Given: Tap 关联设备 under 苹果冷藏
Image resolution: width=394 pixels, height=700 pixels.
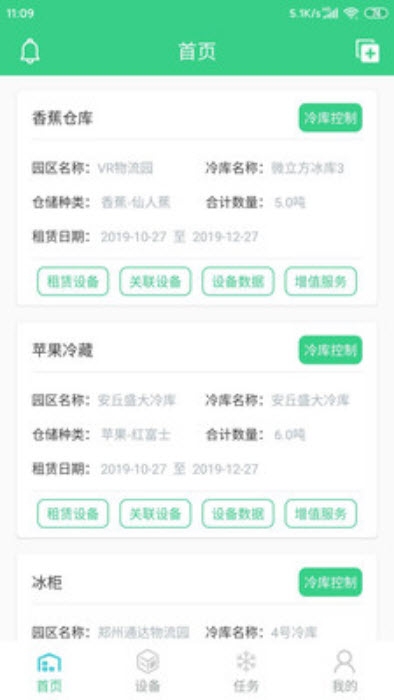Looking at the screenshot, I should (155, 513).
